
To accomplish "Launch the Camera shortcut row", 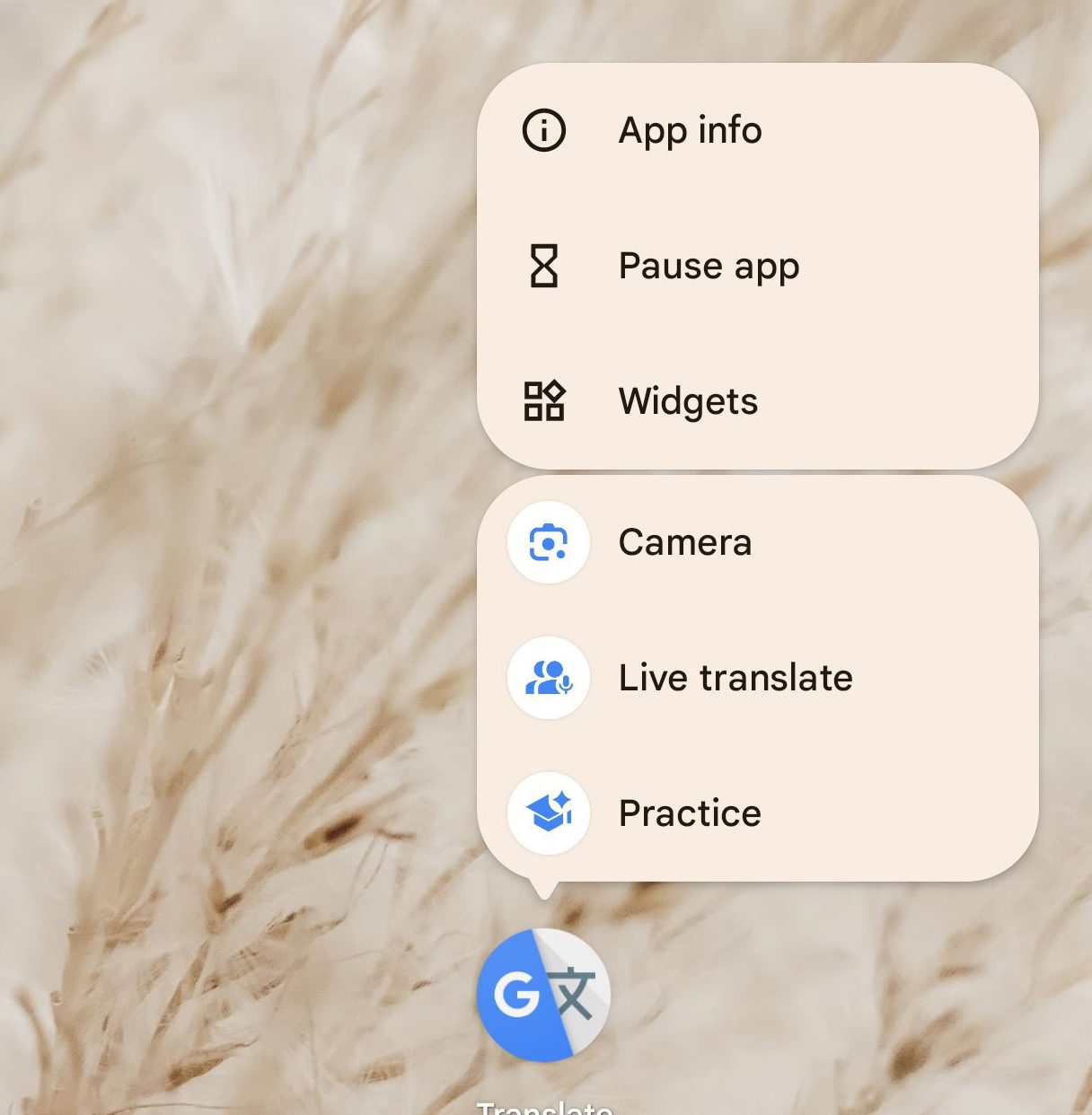I will [x=685, y=542].
